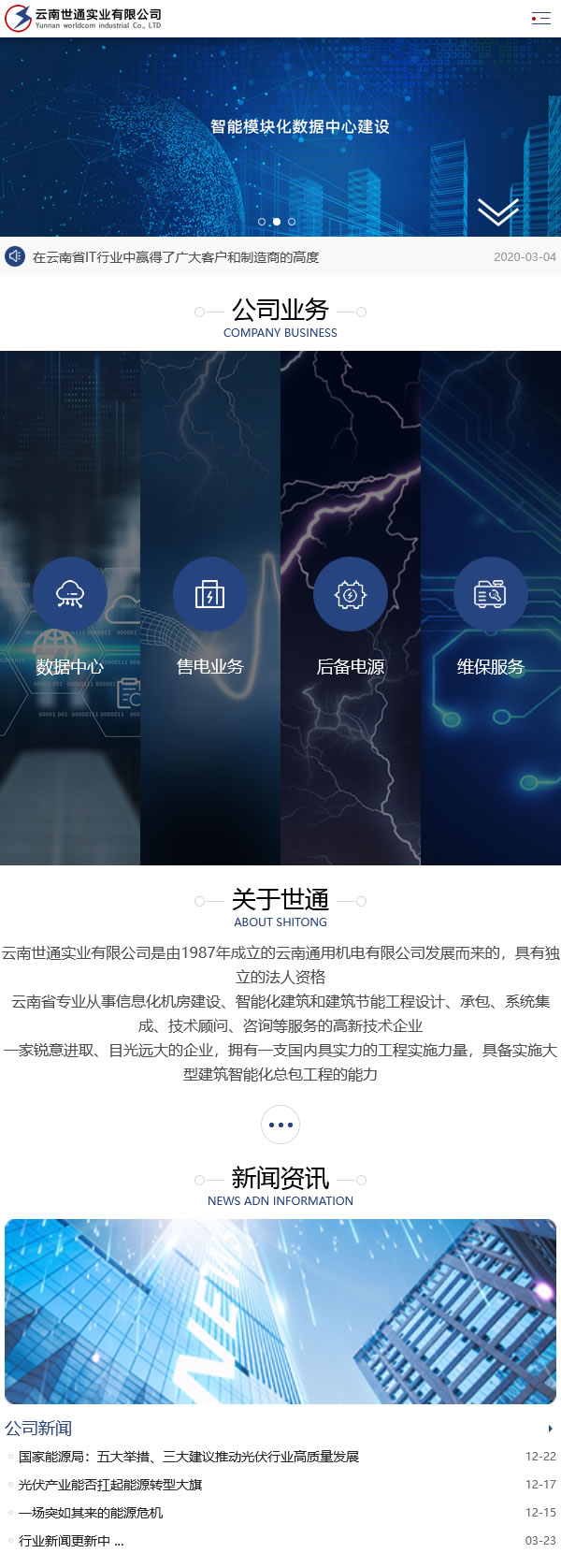Screen dimensions: 561x1568
Task: Tap the down chevron on the banner
Action: (x=497, y=211)
